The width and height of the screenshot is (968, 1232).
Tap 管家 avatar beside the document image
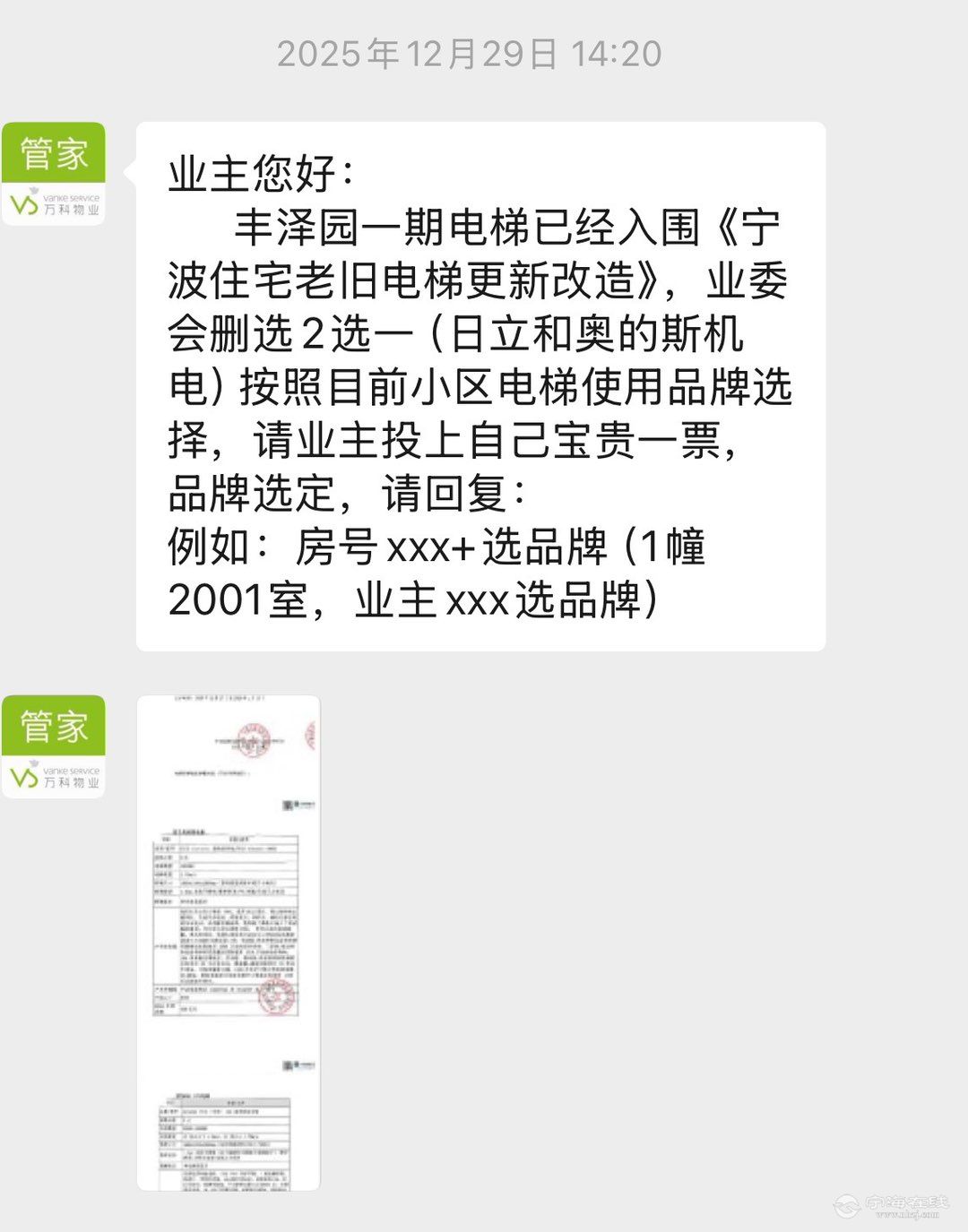click(54, 746)
